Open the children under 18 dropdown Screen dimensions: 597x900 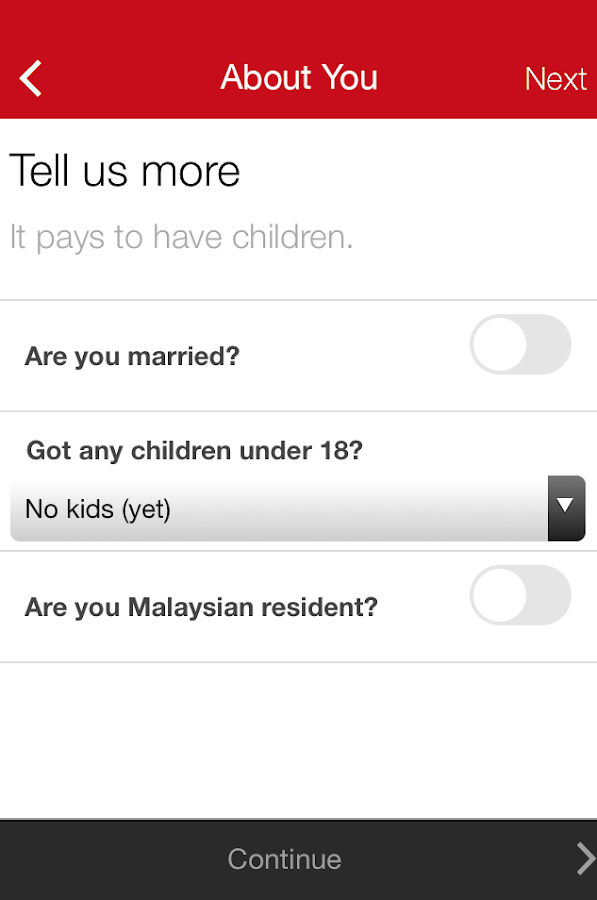pos(298,508)
